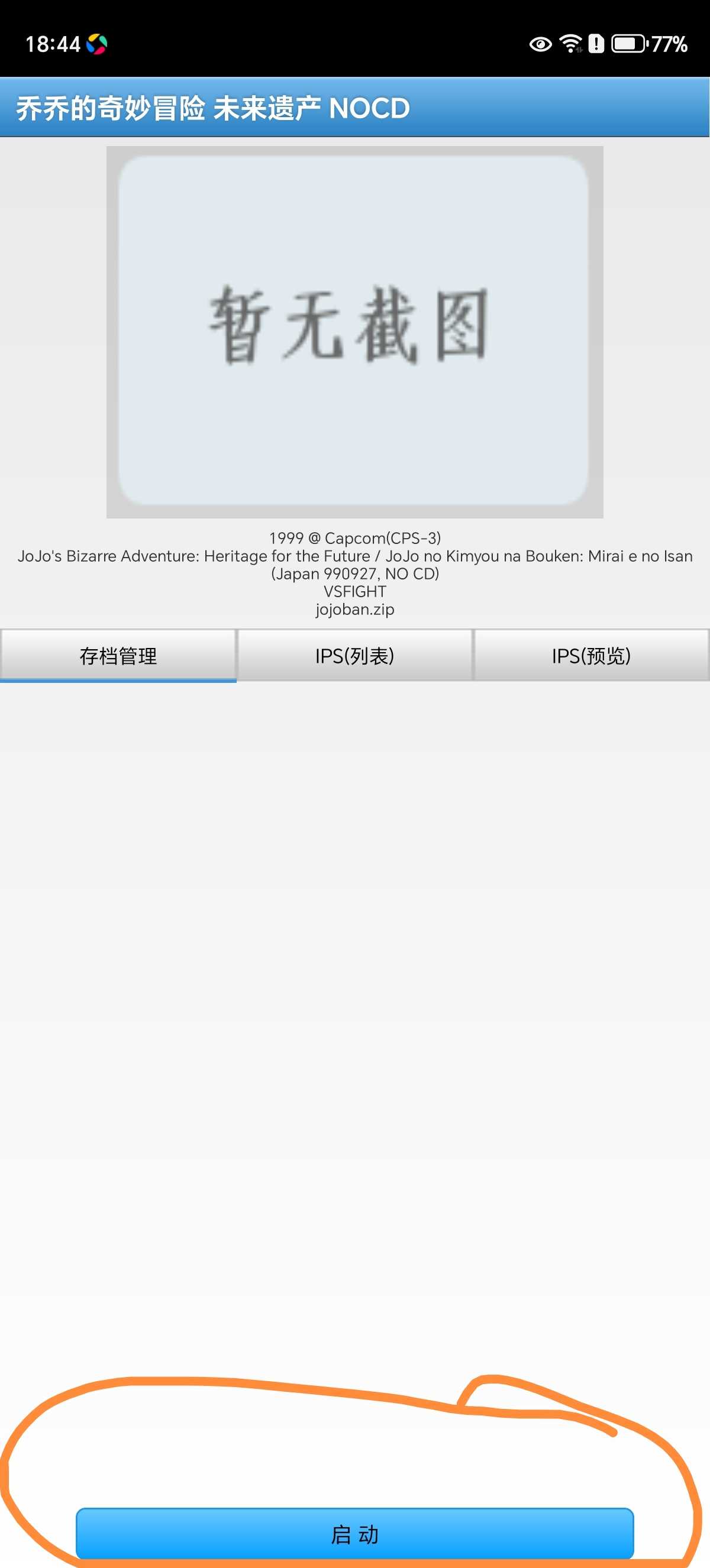
Task: Switch to the 存档管理 tab
Action: tap(118, 656)
